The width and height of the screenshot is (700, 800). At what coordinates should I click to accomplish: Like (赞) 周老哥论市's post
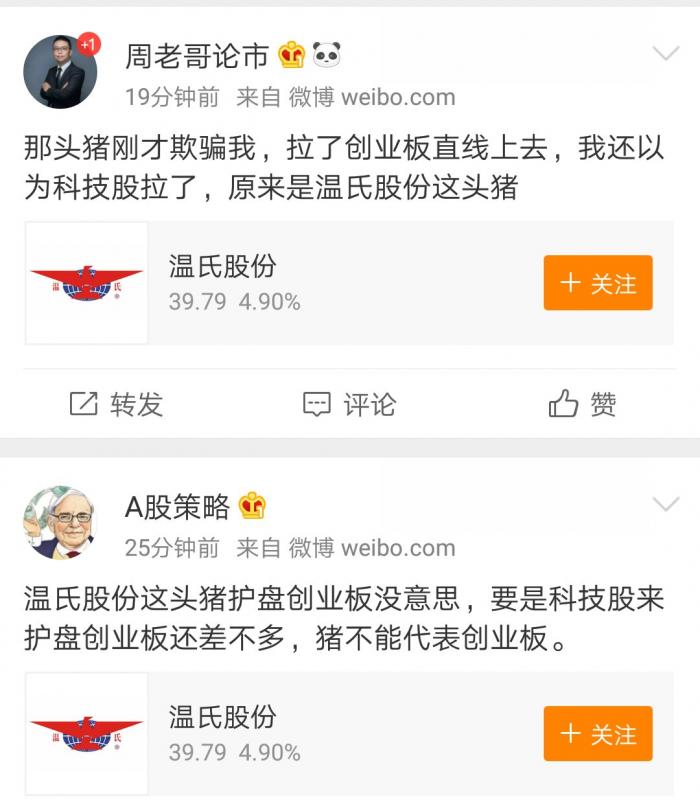coord(582,404)
